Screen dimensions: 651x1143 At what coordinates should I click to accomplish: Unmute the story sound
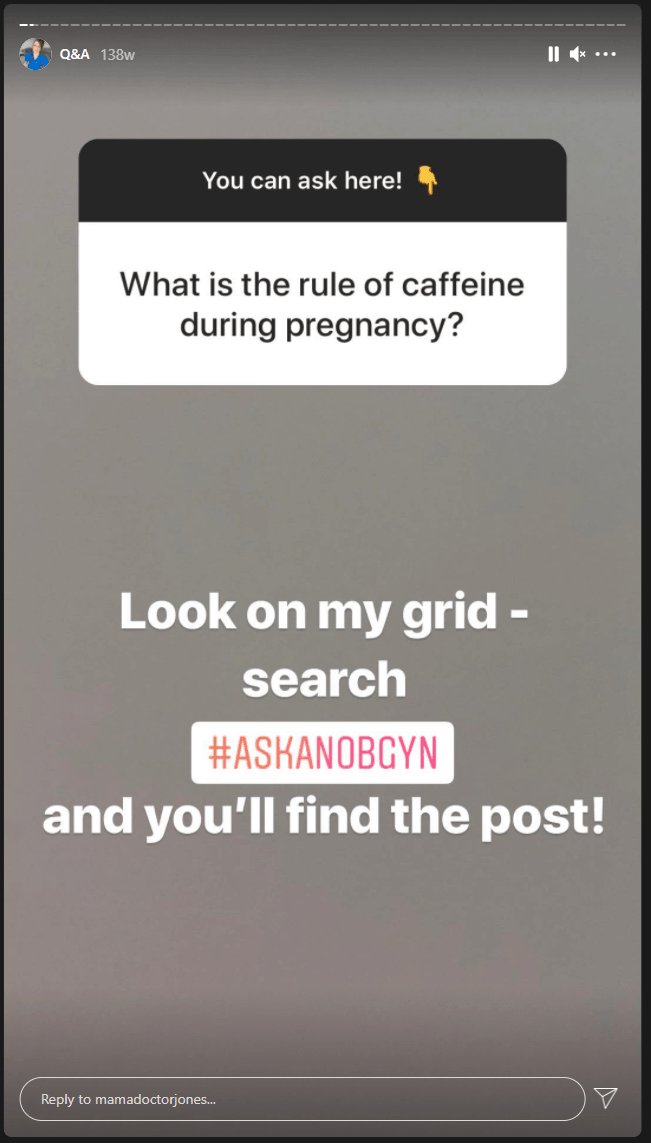[577, 54]
